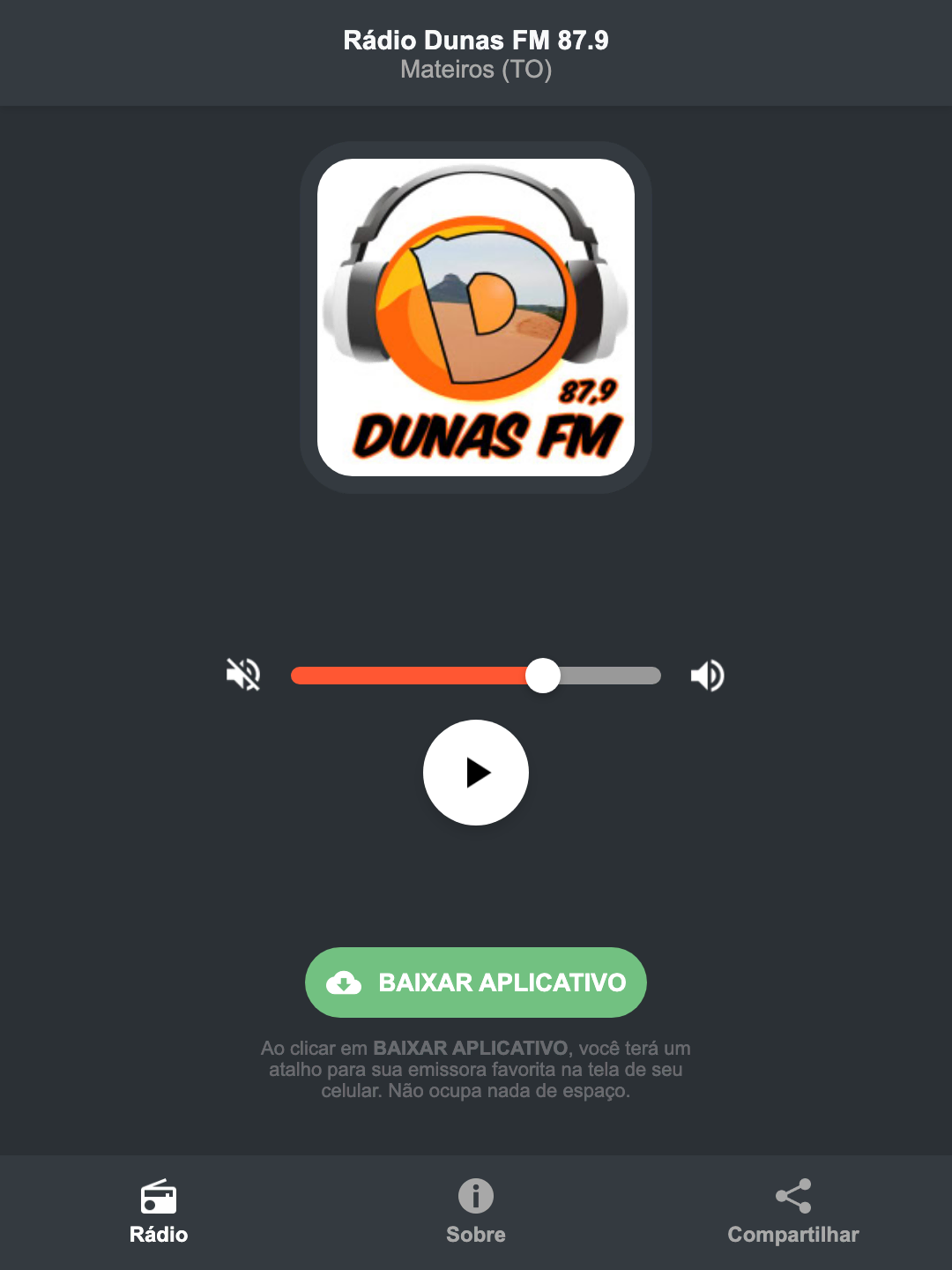Switch to the Sobre tab
Image resolution: width=952 pixels, height=1270 pixels.
[x=475, y=1213]
